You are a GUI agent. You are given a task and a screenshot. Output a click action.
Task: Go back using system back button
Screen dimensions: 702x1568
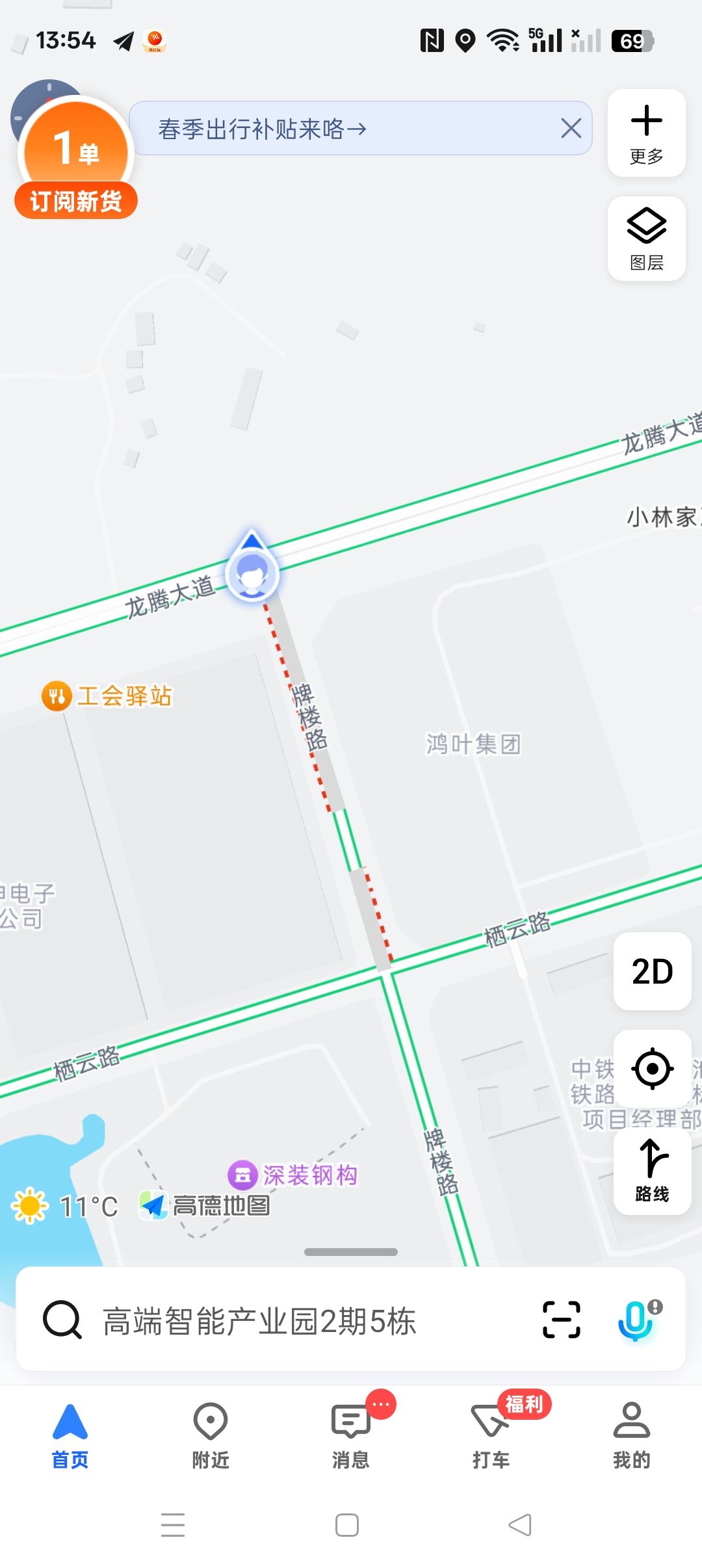pos(520,1525)
